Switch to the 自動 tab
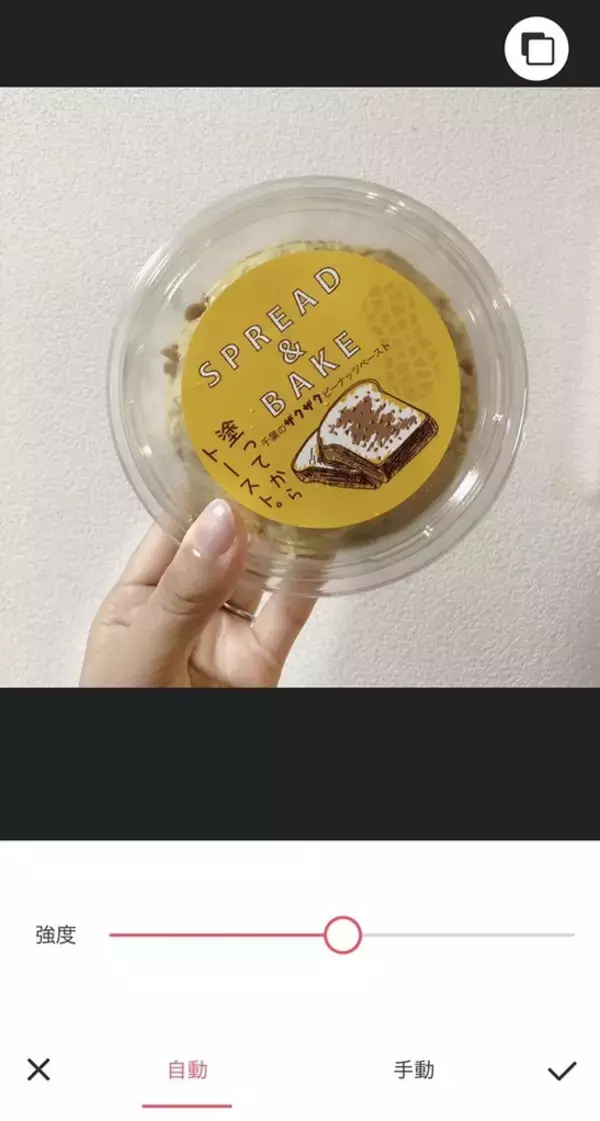The height and width of the screenshot is (1121, 600). click(x=187, y=1070)
